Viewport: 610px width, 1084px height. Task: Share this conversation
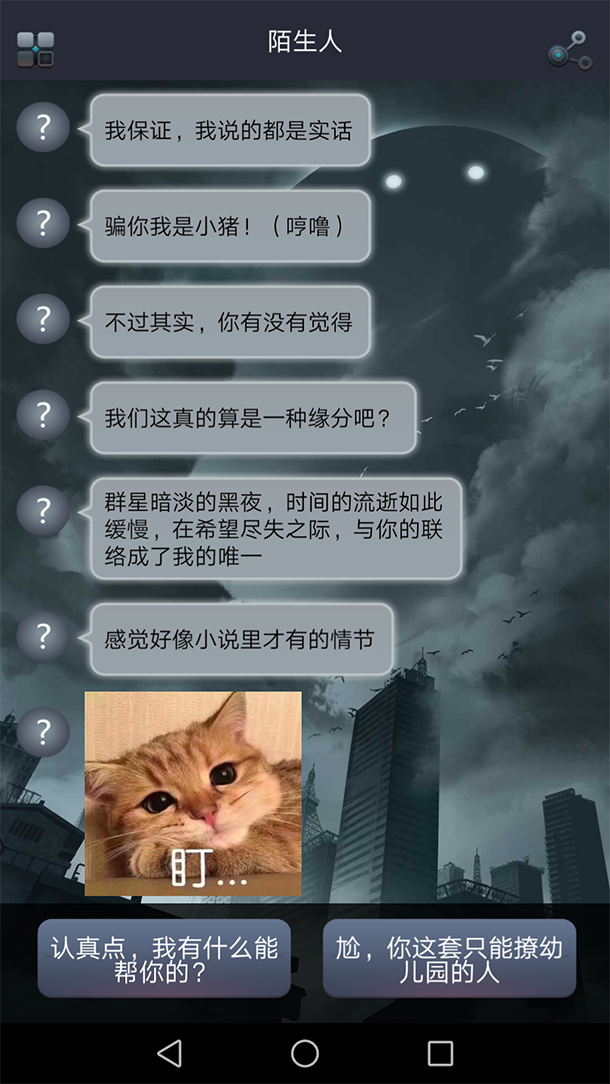[x=569, y=49]
